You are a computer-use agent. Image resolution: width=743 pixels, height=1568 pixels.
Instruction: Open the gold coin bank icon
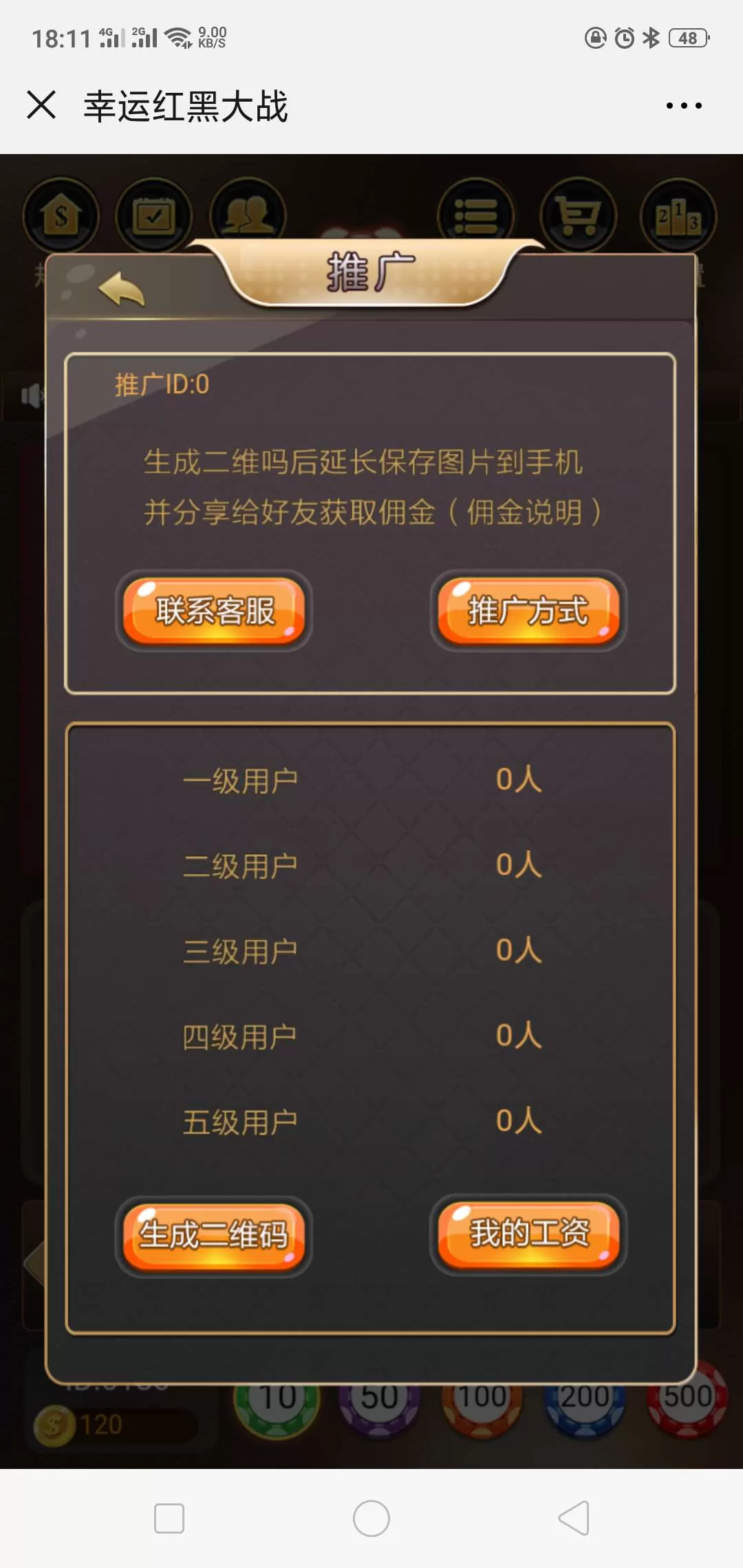click(60, 215)
